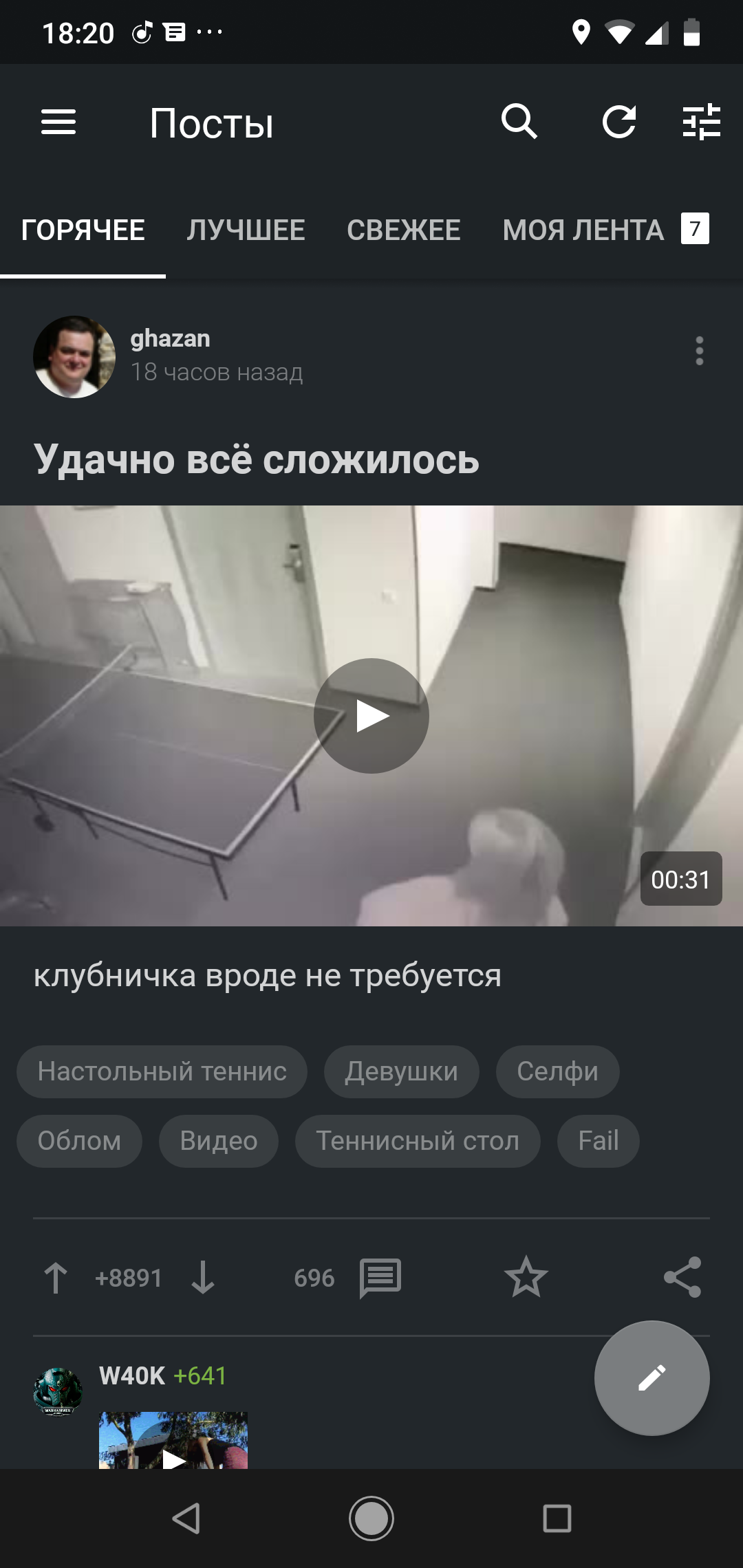Select the Настольный теннис tag

pos(162,1072)
